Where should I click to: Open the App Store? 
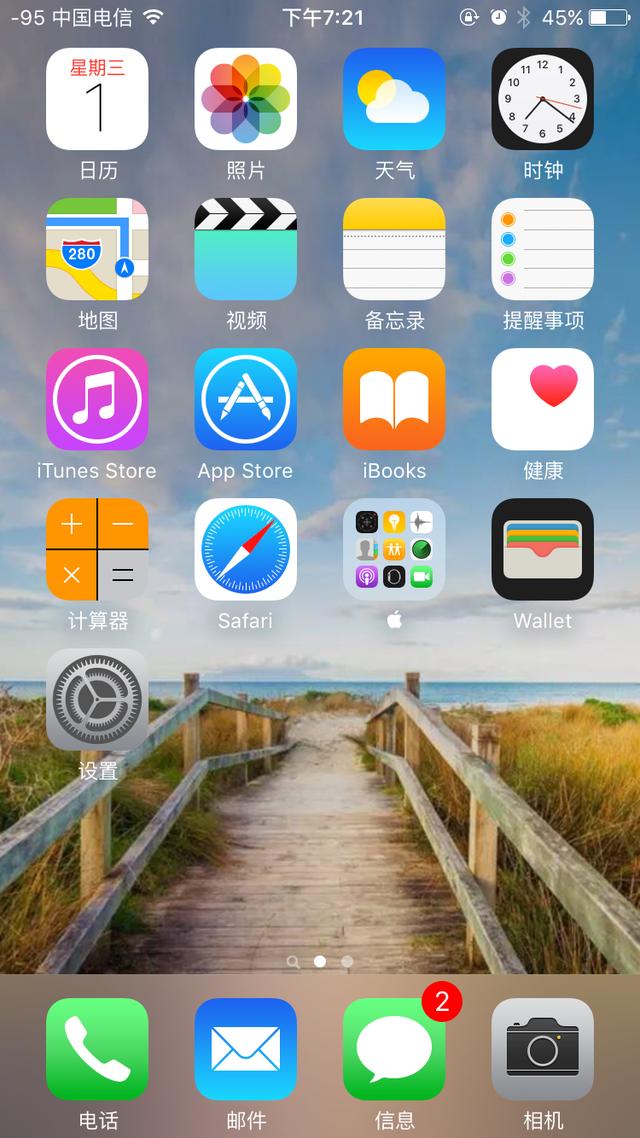[245, 399]
